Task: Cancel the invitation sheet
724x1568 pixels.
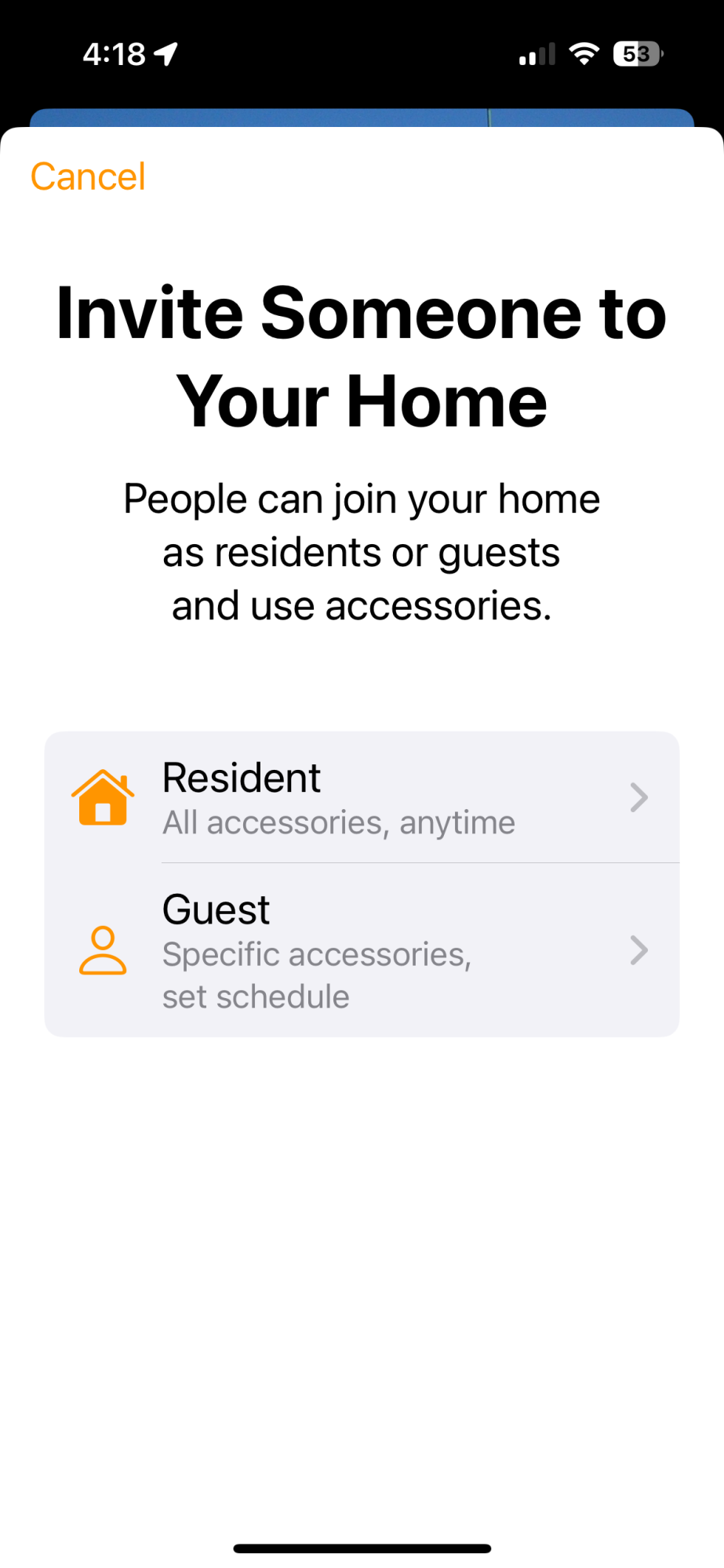Action: coord(88,176)
